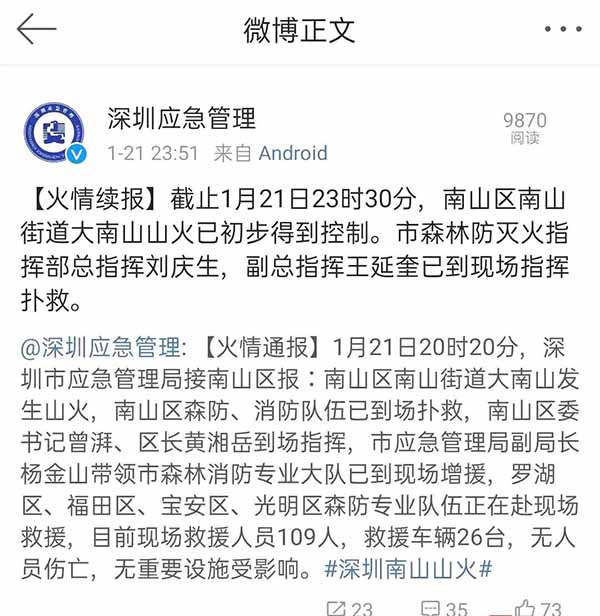Open the #深圳南山山火# hashtag topic
Screen dimensions: 600x616
(x=409, y=567)
